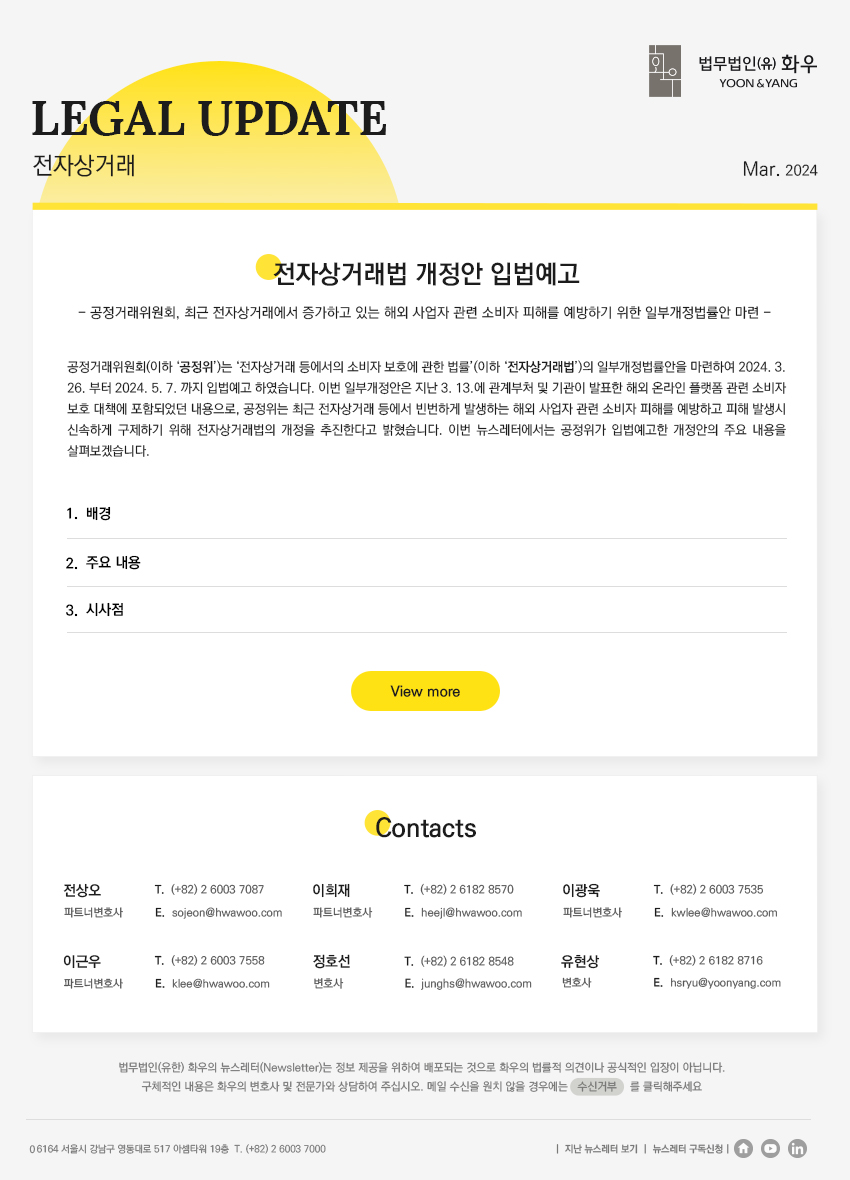
Task: Email 전상오 at sojeon@hwawoo.com
Action: (227, 913)
